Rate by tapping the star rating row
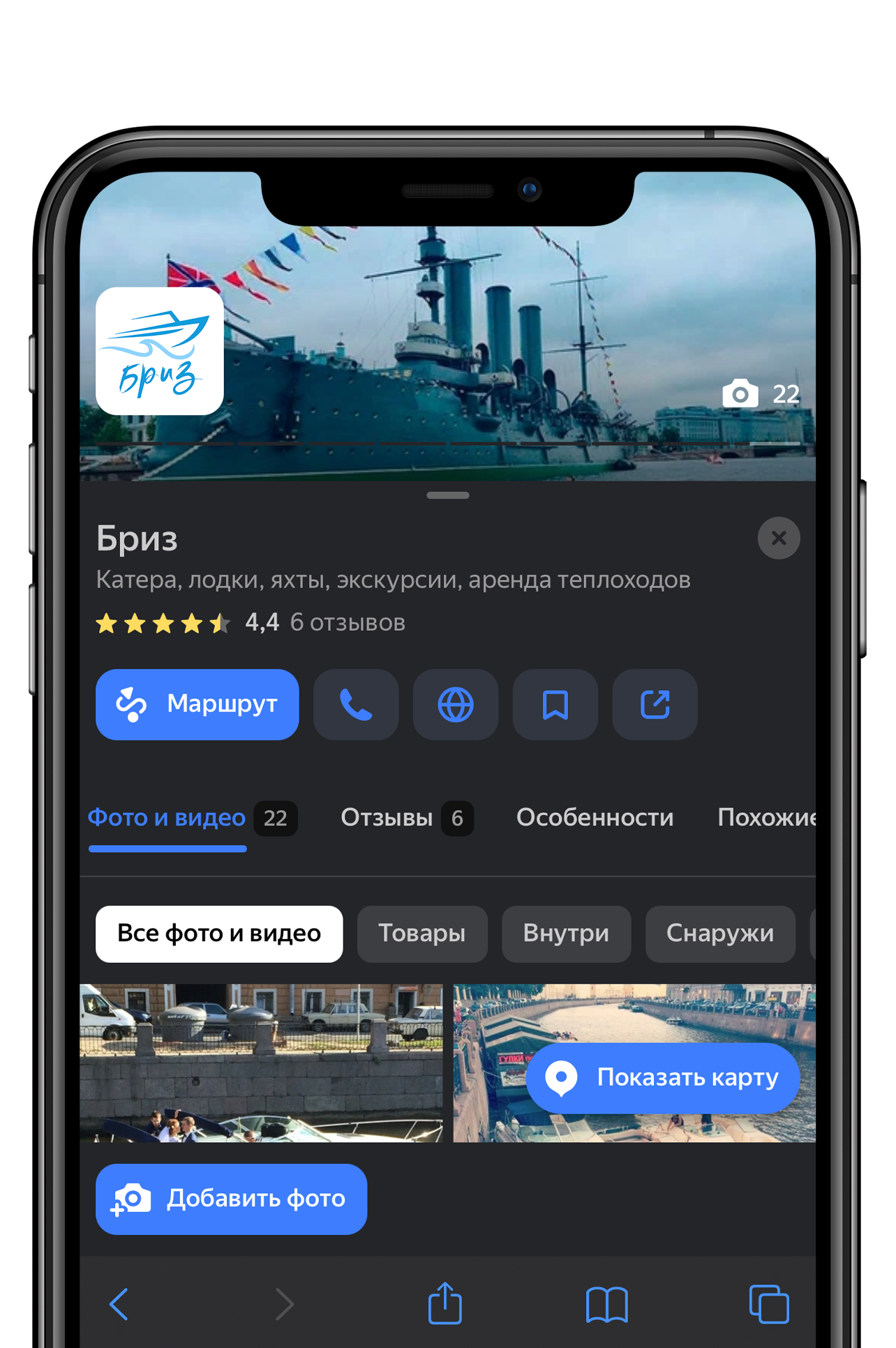 tap(163, 623)
